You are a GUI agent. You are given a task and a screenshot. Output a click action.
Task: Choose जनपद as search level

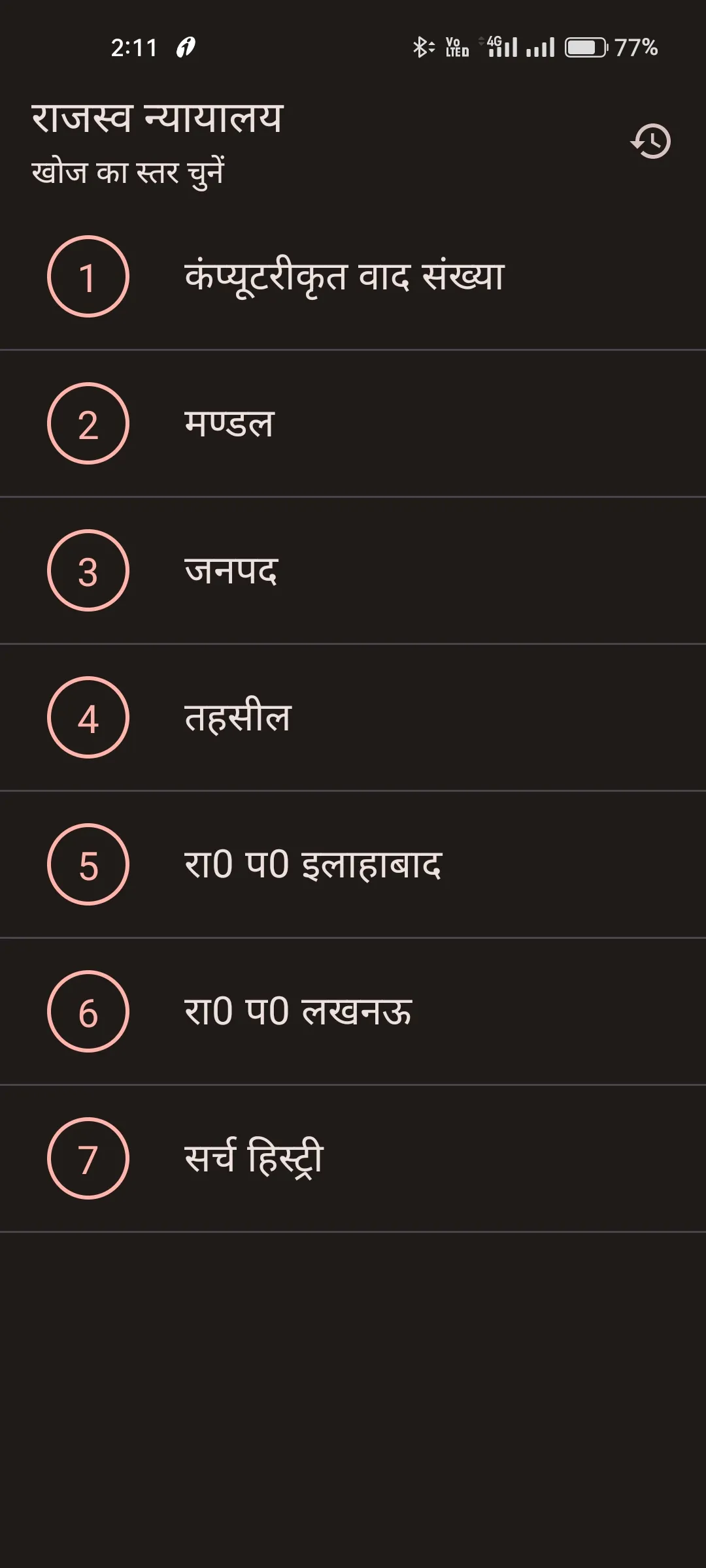point(231,571)
